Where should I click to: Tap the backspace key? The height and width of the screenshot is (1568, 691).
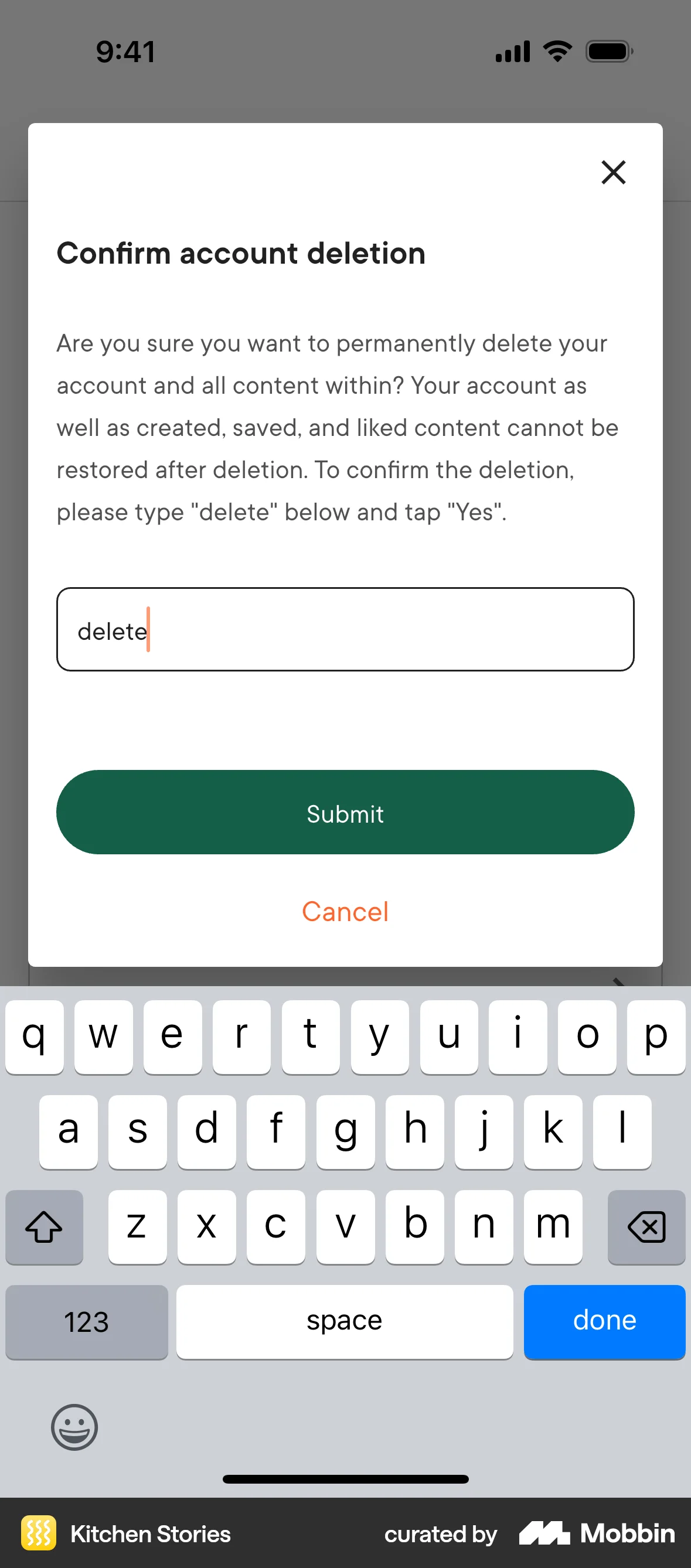(646, 1226)
